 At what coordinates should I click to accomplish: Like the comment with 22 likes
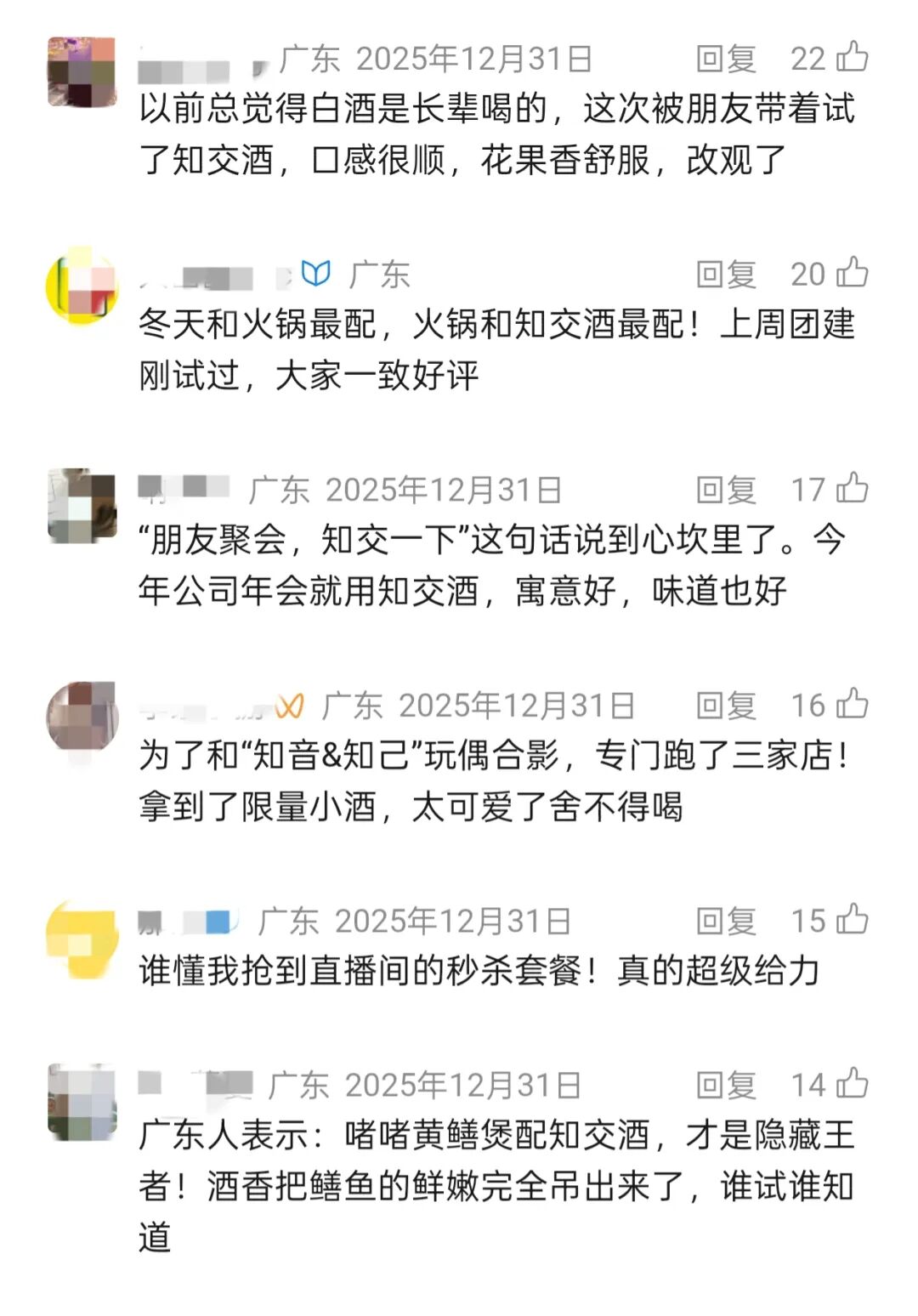point(853,57)
